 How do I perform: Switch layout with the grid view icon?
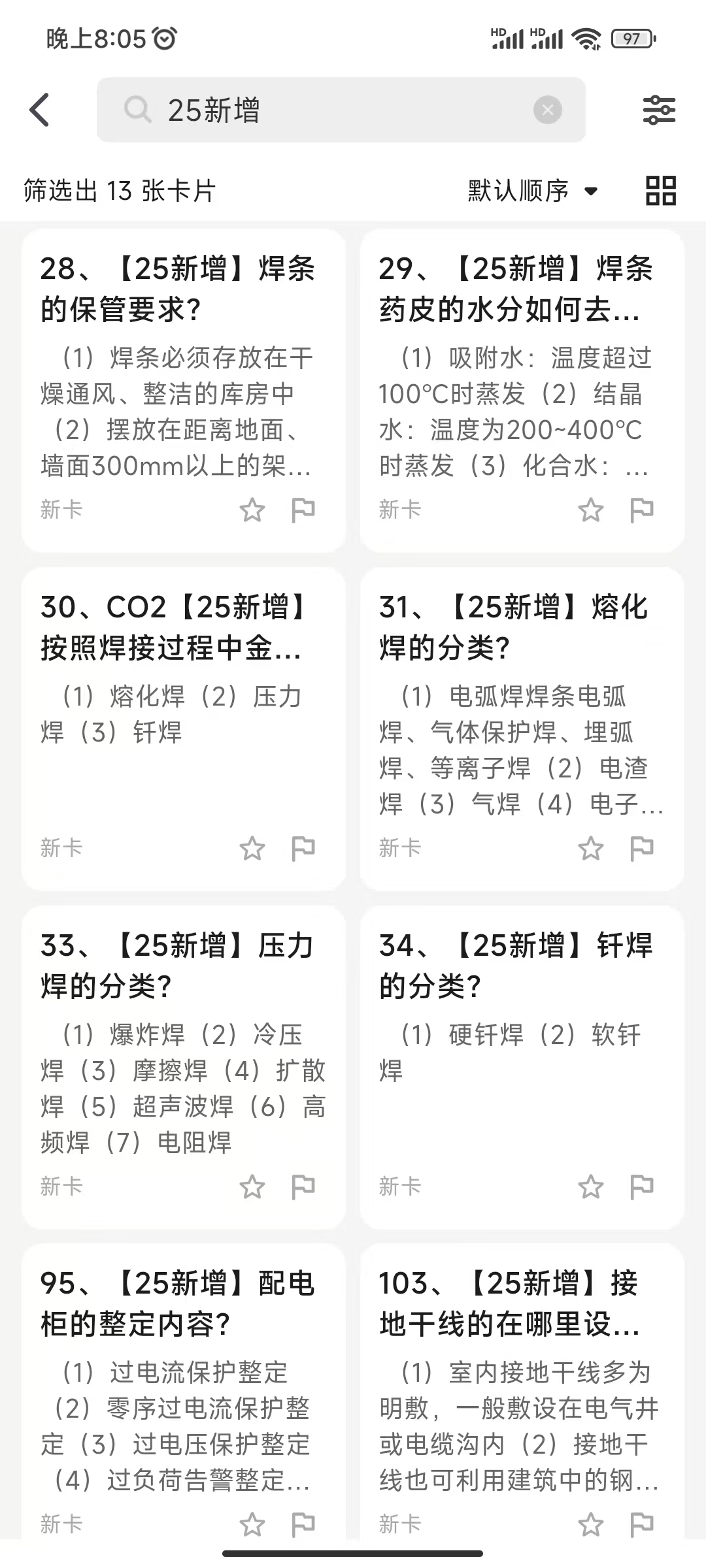pyautogui.click(x=661, y=191)
